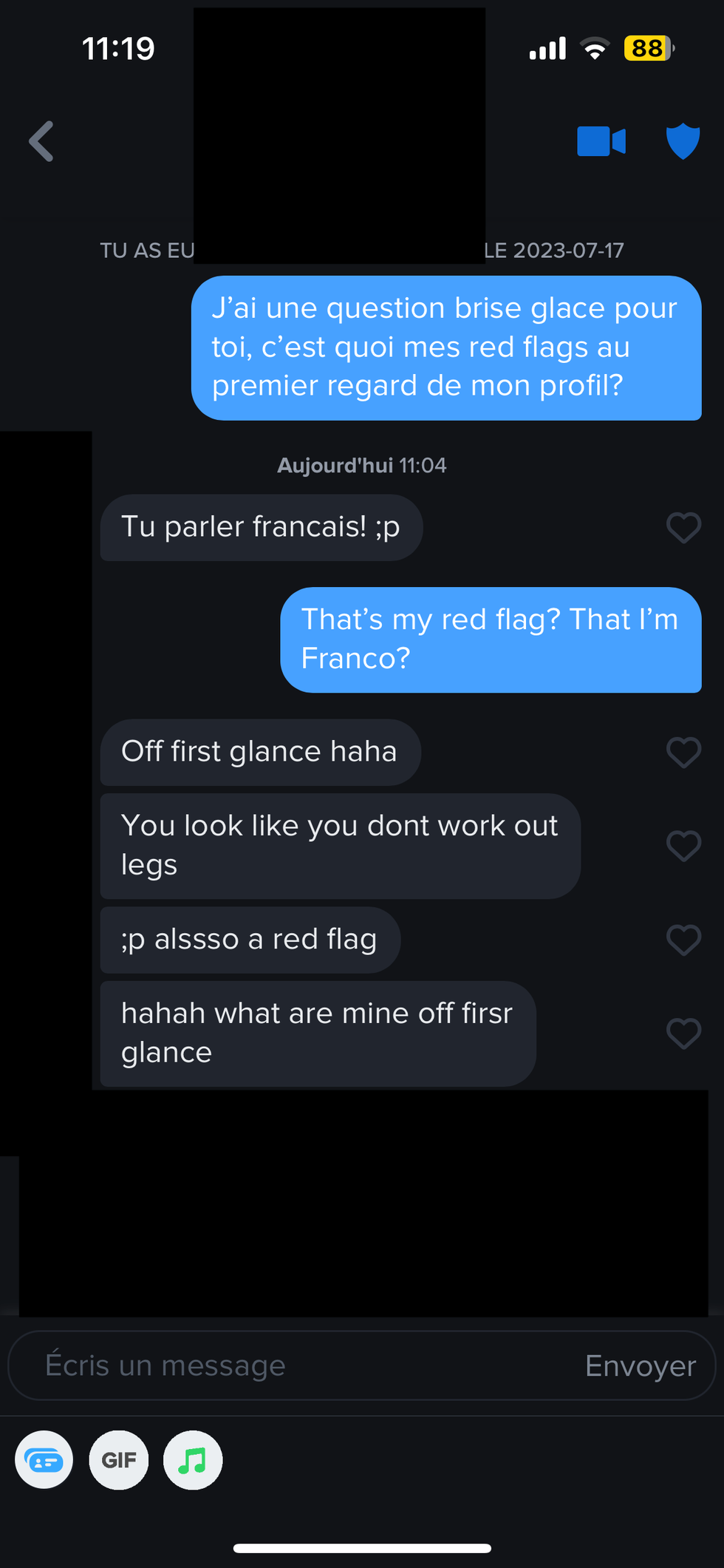724x1568 pixels.
Task: Heart the ';p alssso a red flag' message
Action: [x=683, y=940]
